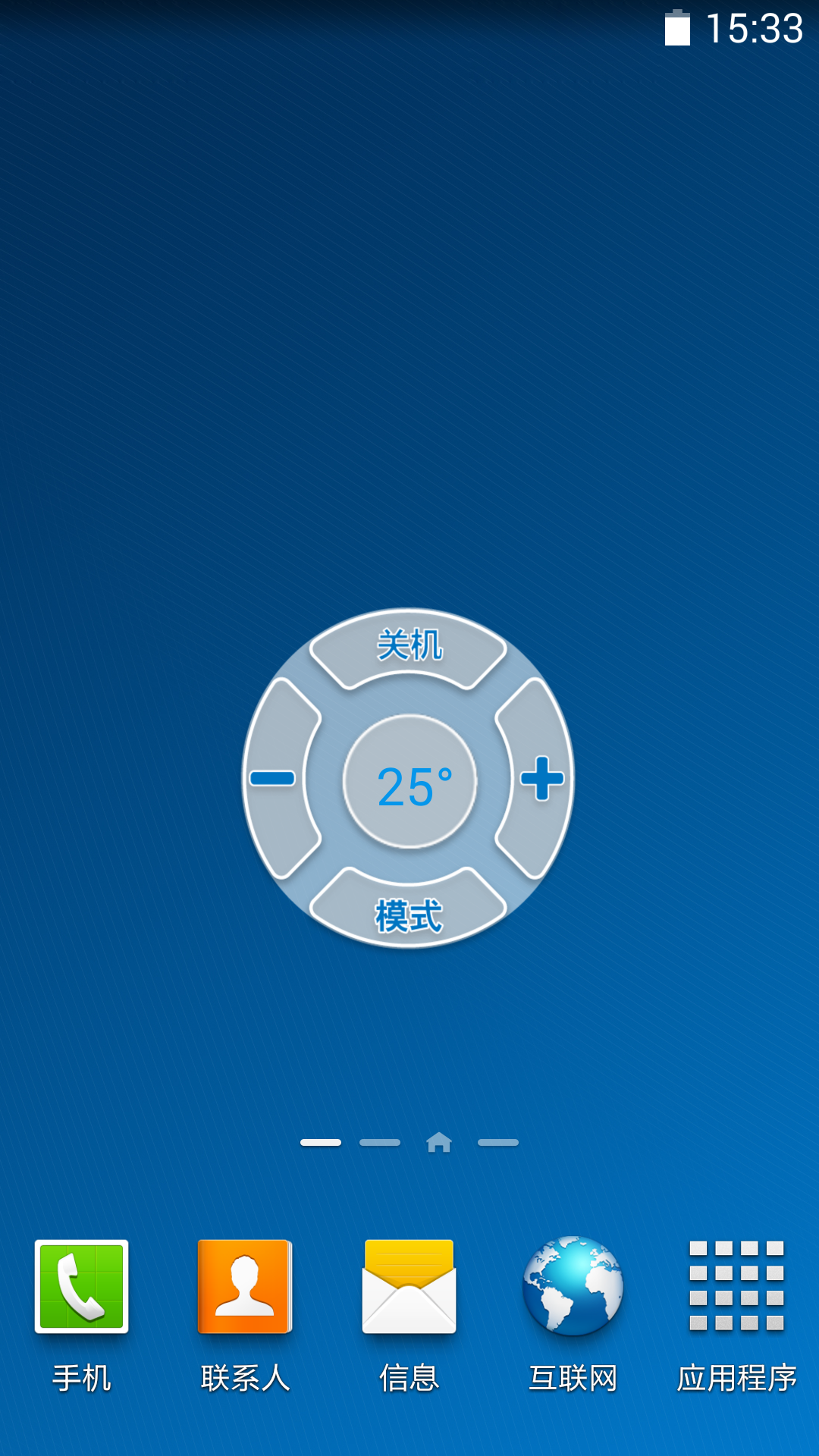
Task: Tap 模式 to change the mode
Action: pyautogui.click(x=409, y=912)
